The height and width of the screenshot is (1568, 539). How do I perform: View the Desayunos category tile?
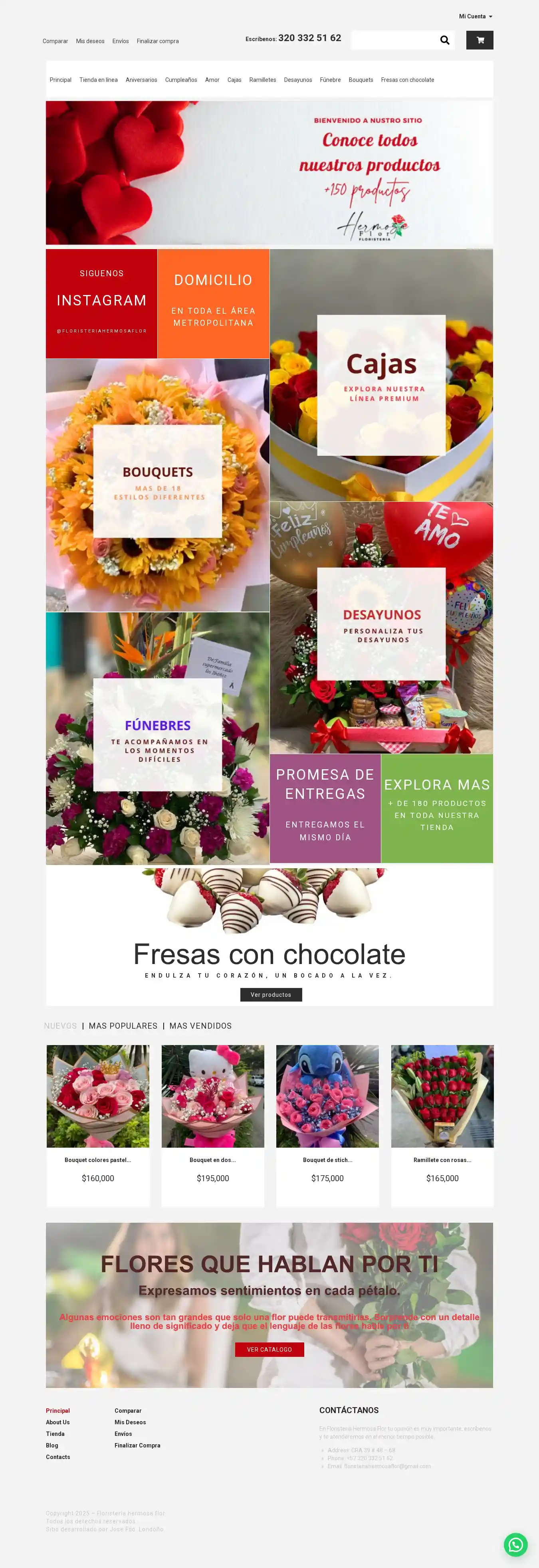(x=381, y=624)
